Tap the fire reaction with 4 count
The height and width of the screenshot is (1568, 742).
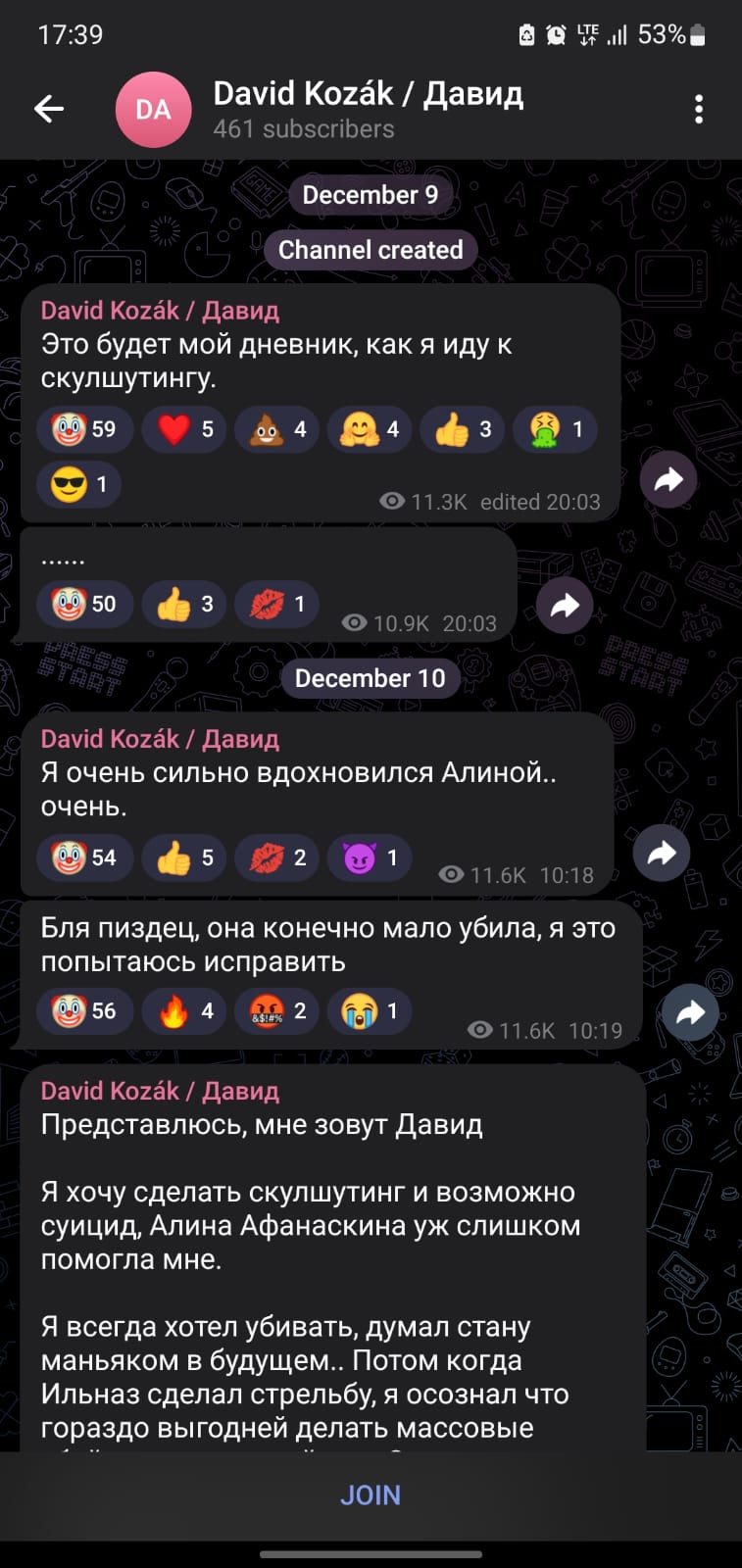(185, 1011)
